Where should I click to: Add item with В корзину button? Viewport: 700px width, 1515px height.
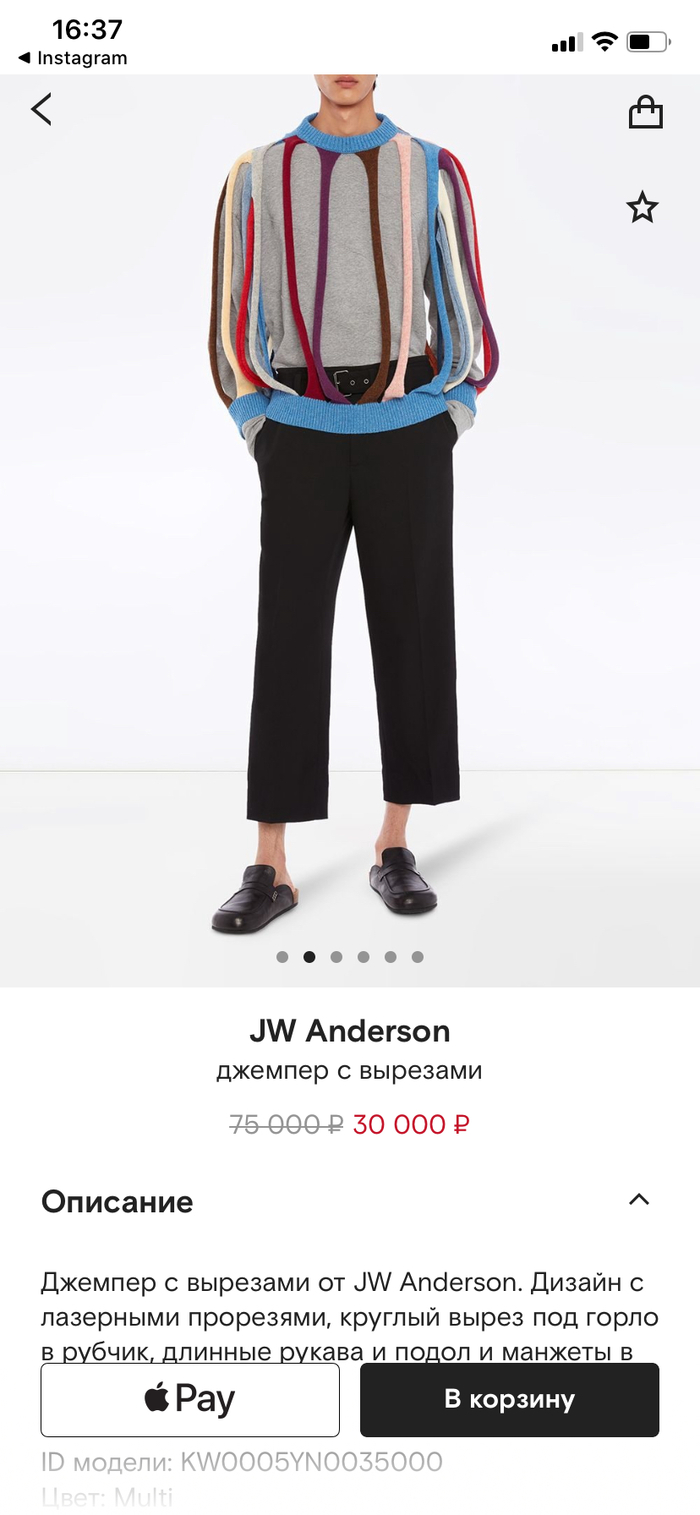[x=509, y=1399]
